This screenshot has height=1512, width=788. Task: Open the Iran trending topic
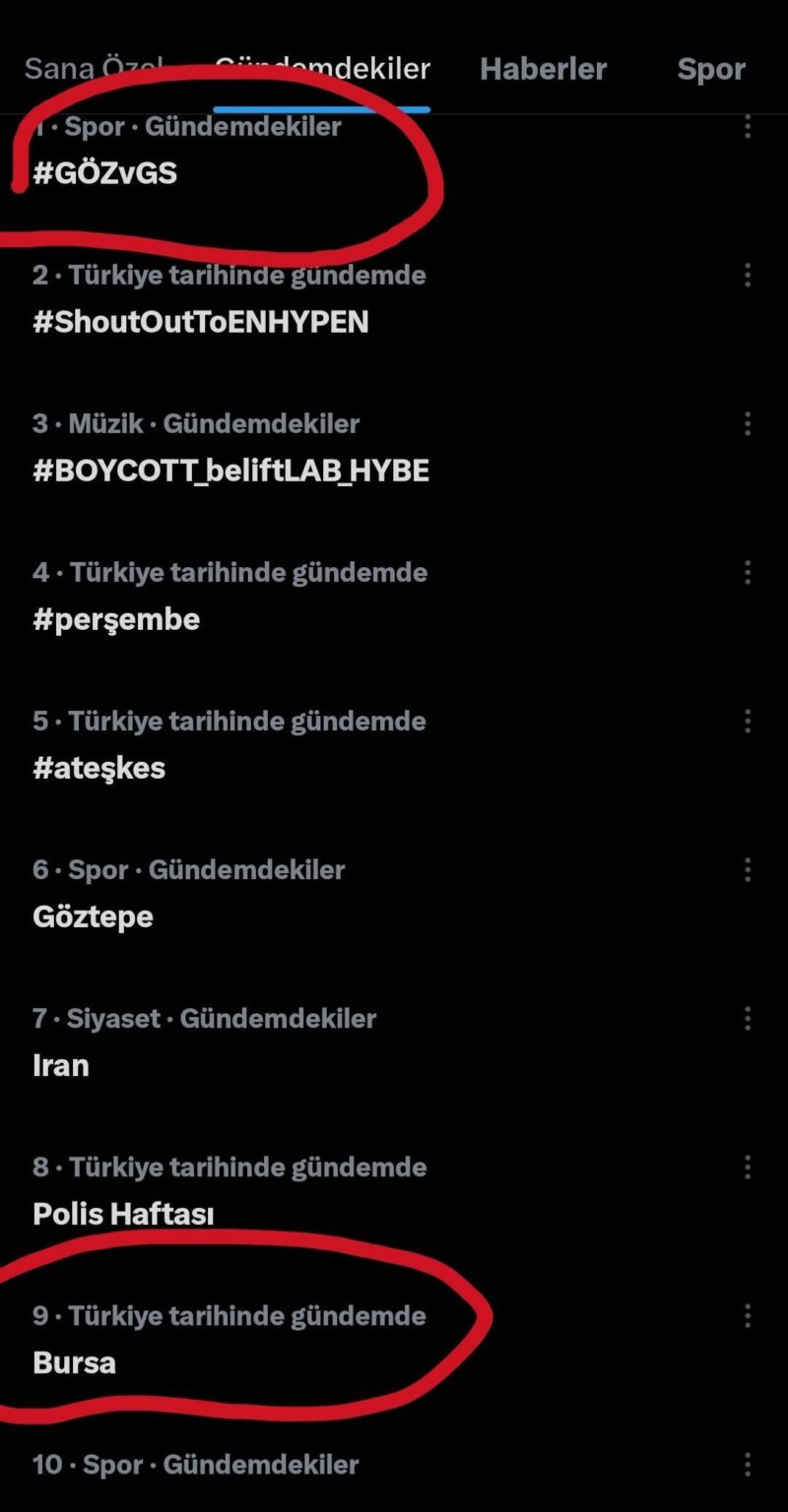pyautogui.click(x=61, y=1065)
